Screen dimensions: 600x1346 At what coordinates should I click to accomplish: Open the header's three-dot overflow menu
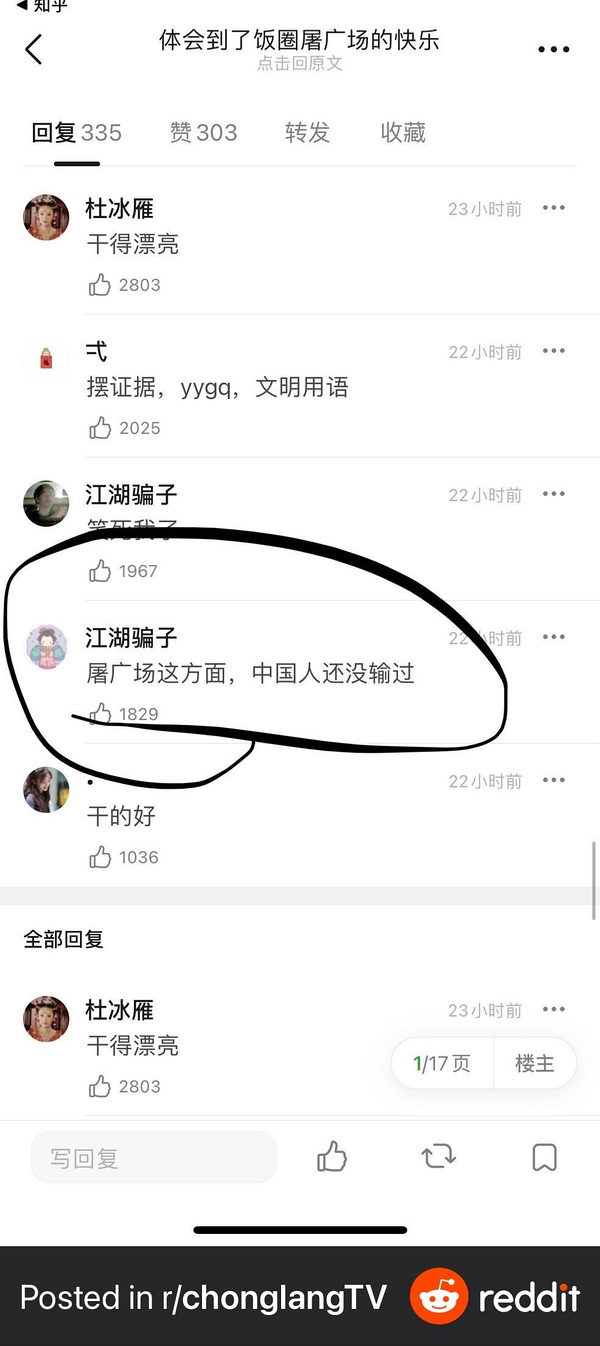(553, 49)
